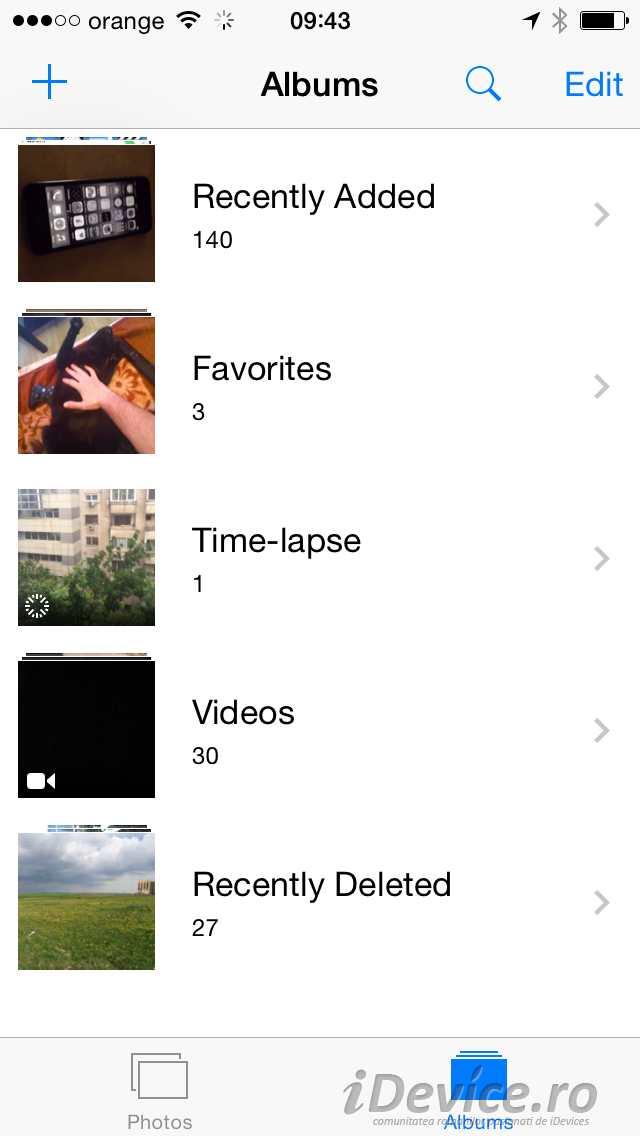Open the search magnifier icon

[483, 84]
